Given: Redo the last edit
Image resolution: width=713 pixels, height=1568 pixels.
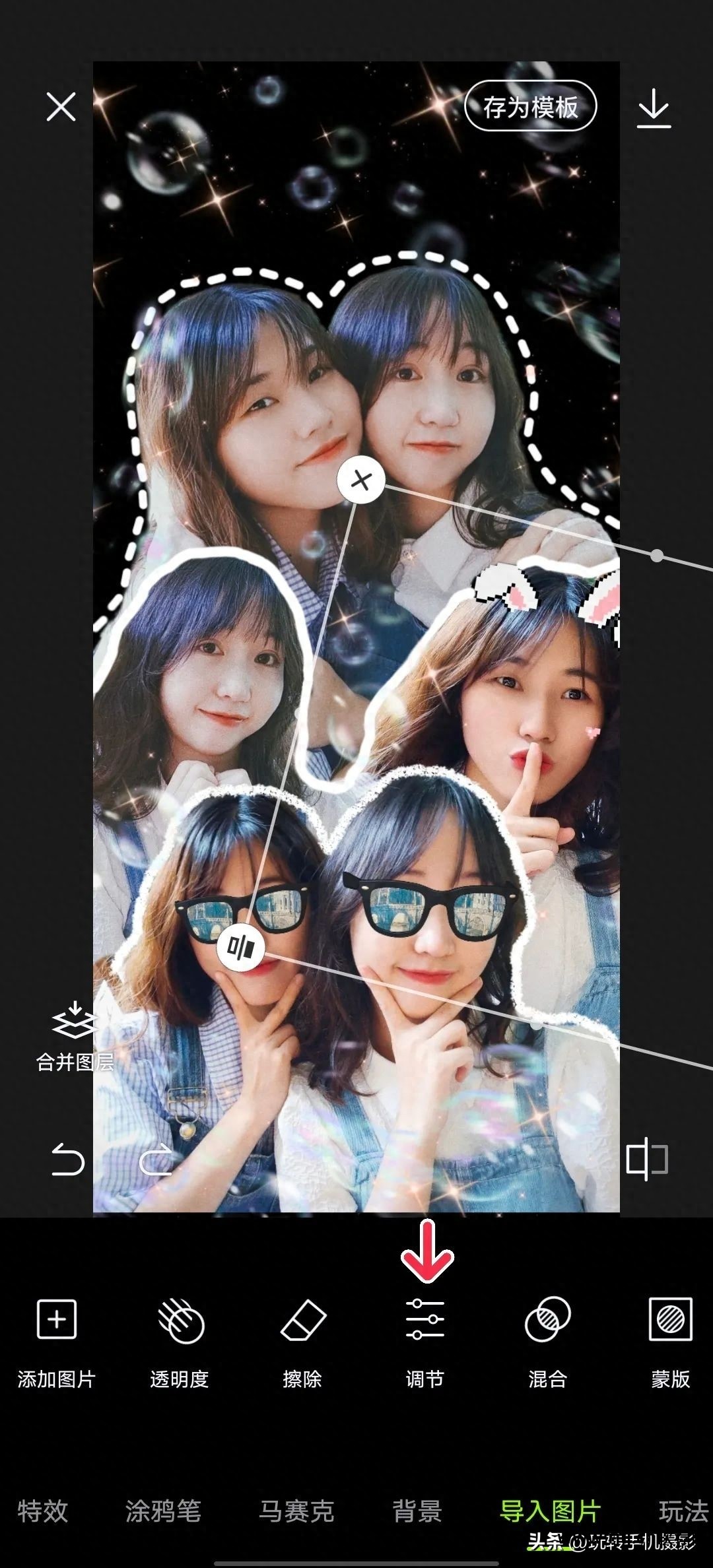Looking at the screenshot, I should coord(155,1160).
